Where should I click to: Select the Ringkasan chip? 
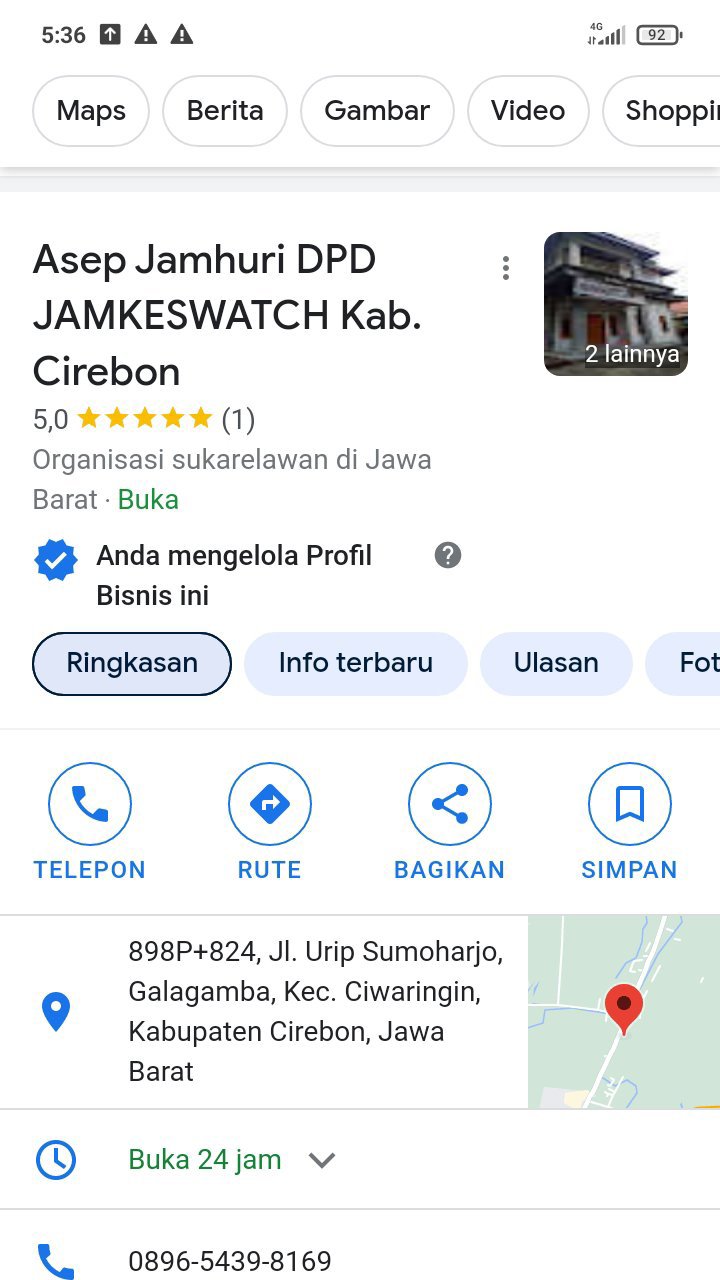coord(132,663)
